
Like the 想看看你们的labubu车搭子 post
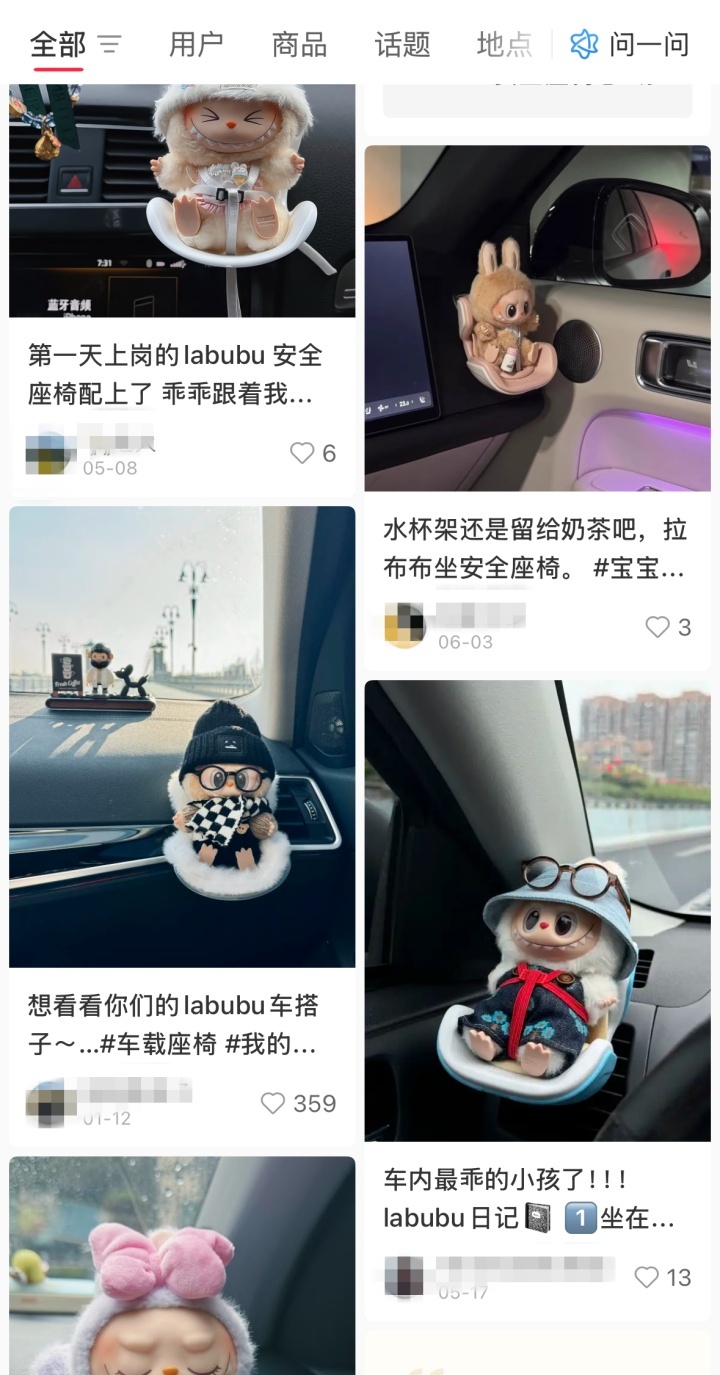click(x=273, y=1103)
